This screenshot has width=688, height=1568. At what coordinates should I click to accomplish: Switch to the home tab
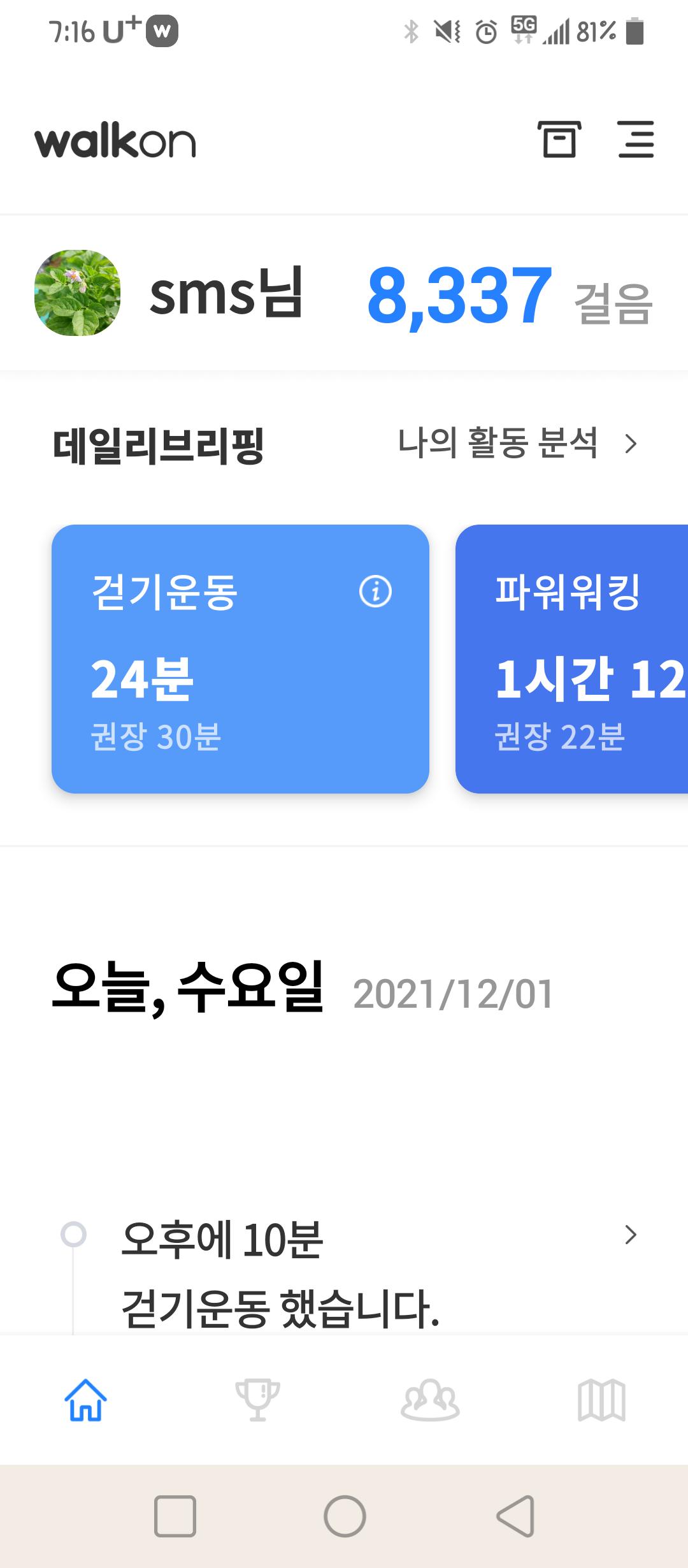tap(85, 1400)
